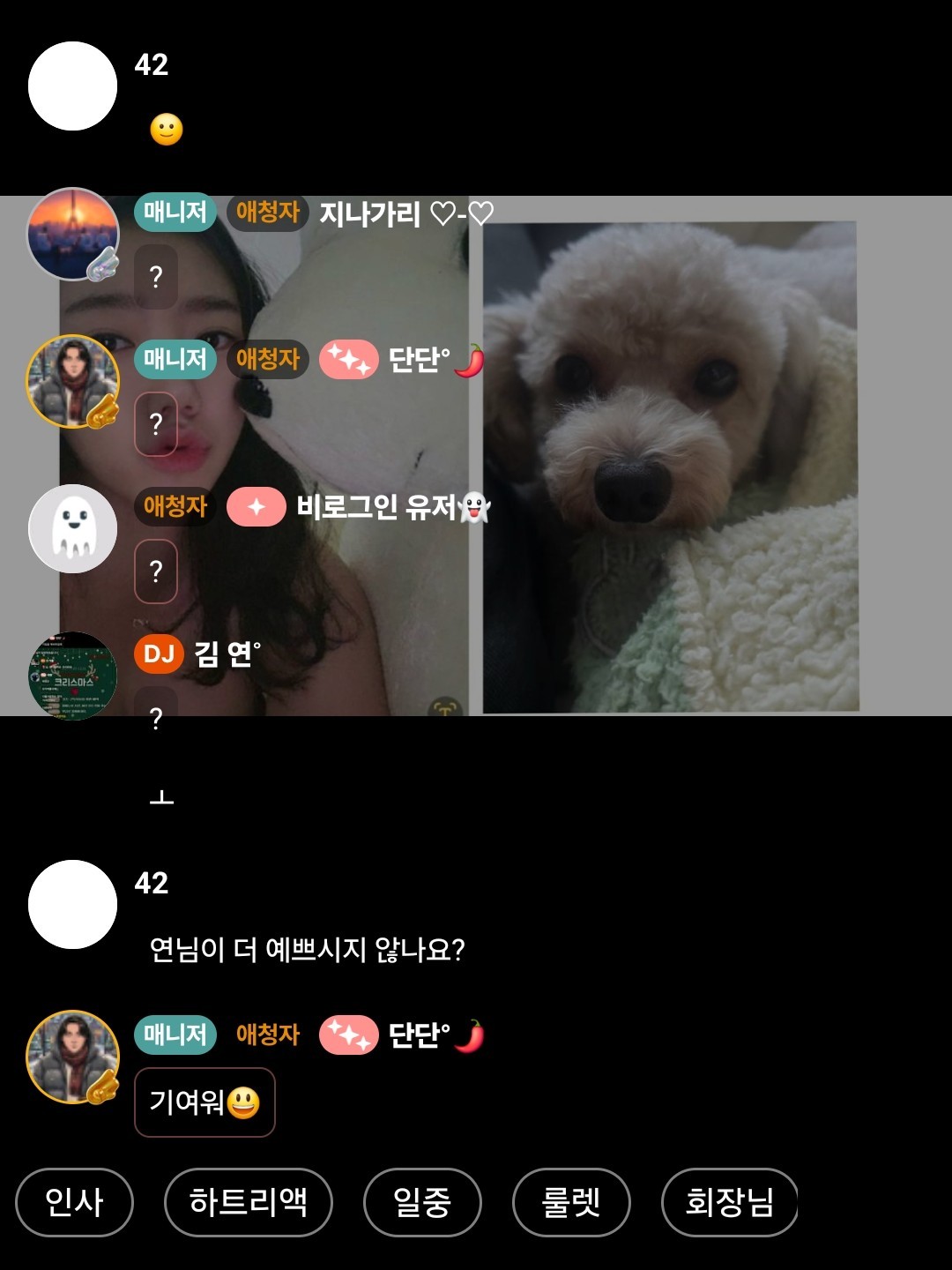Click the ? message bubble from 지나가리
Viewport: 952px width, 1270px height.
pyautogui.click(x=156, y=278)
